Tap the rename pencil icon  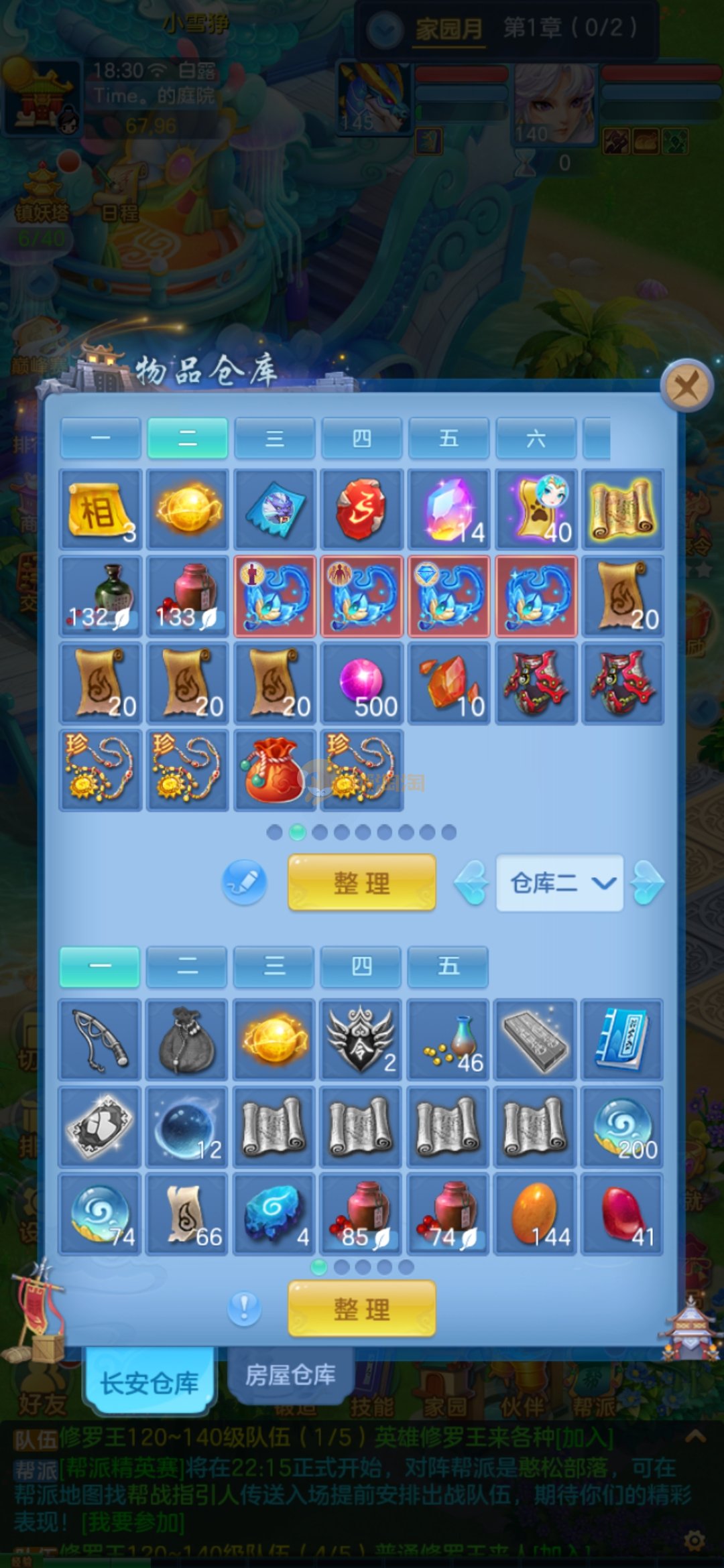pos(245,883)
